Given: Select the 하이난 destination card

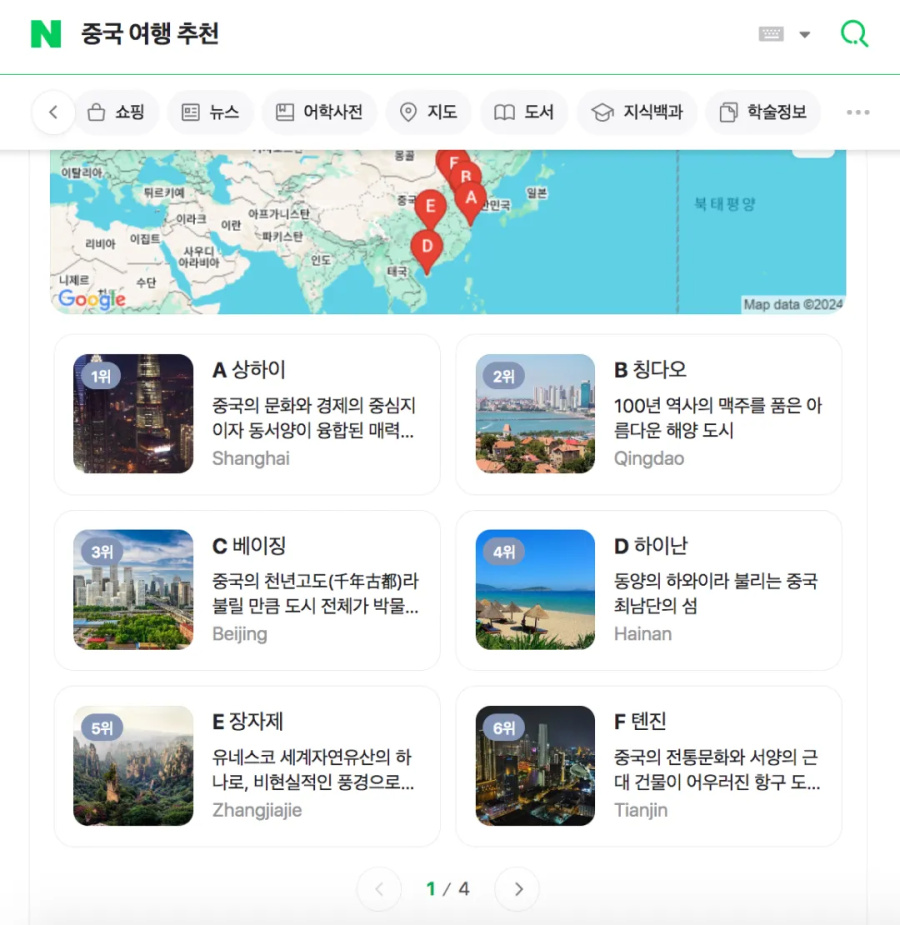Looking at the screenshot, I should (648, 590).
